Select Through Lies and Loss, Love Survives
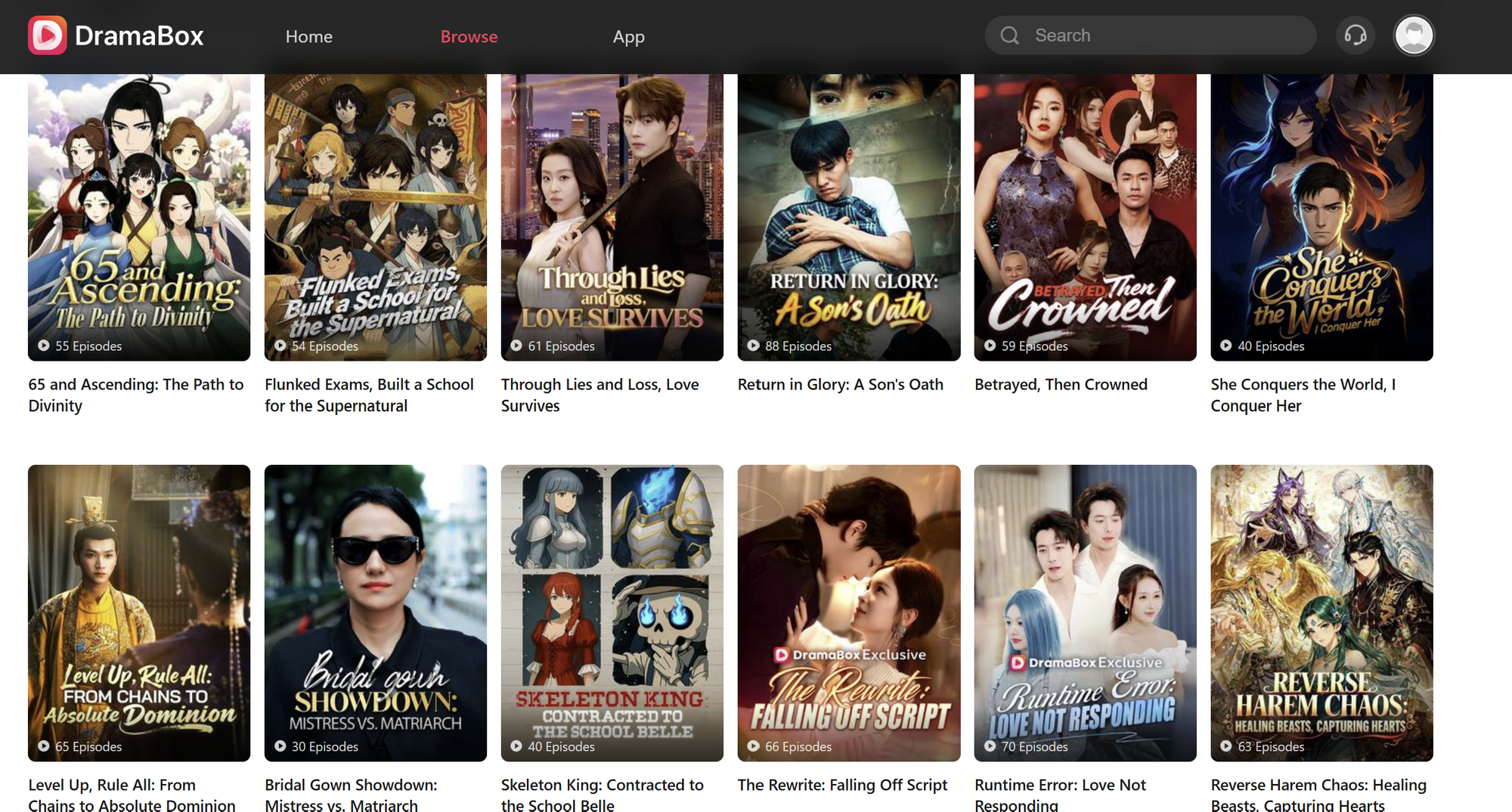This screenshot has width=1512, height=812. pyautogui.click(x=612, y=219)
